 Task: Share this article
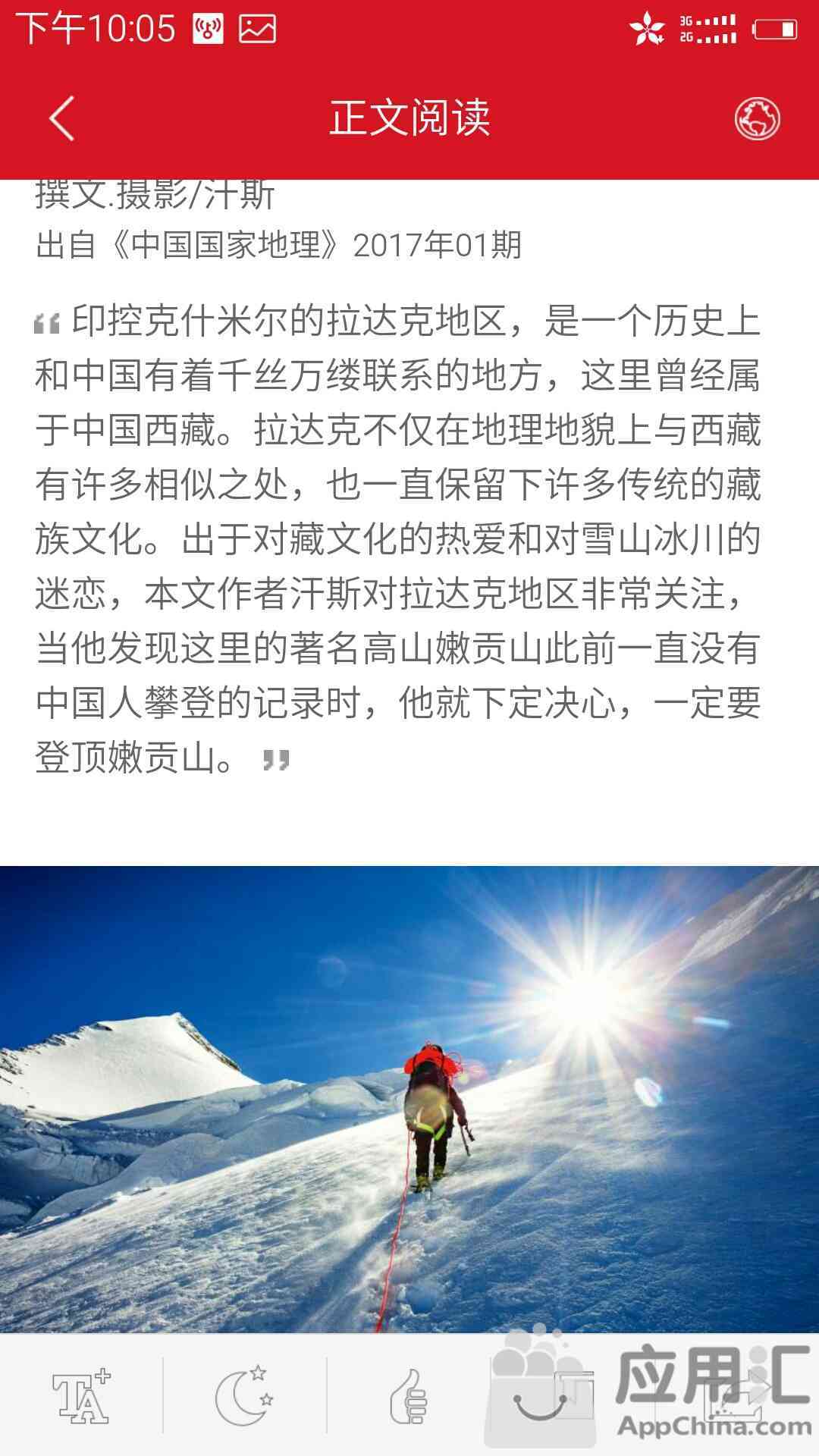pos(736,1397)
